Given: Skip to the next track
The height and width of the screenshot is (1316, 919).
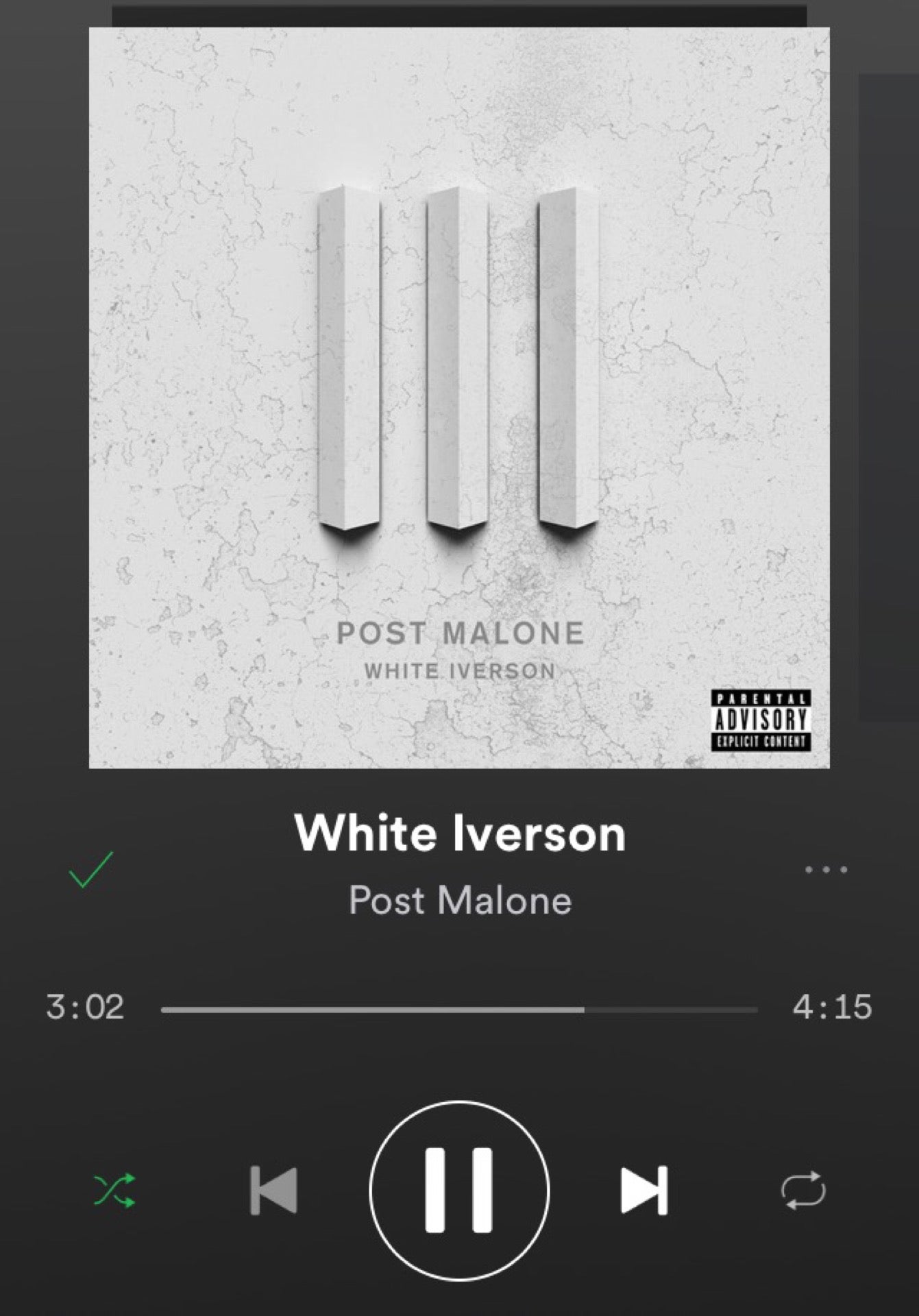Looking at the screenshot, I should coord(644,1191).
